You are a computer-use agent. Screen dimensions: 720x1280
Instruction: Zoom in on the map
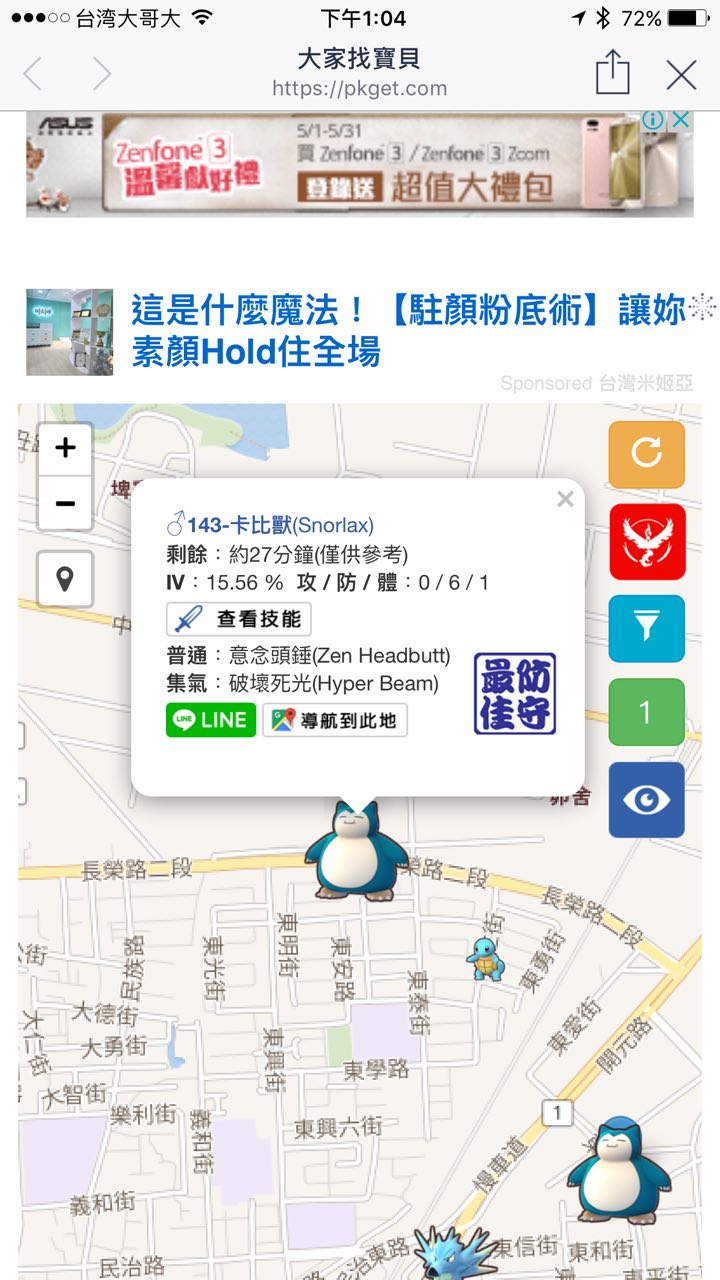point(65,449)
